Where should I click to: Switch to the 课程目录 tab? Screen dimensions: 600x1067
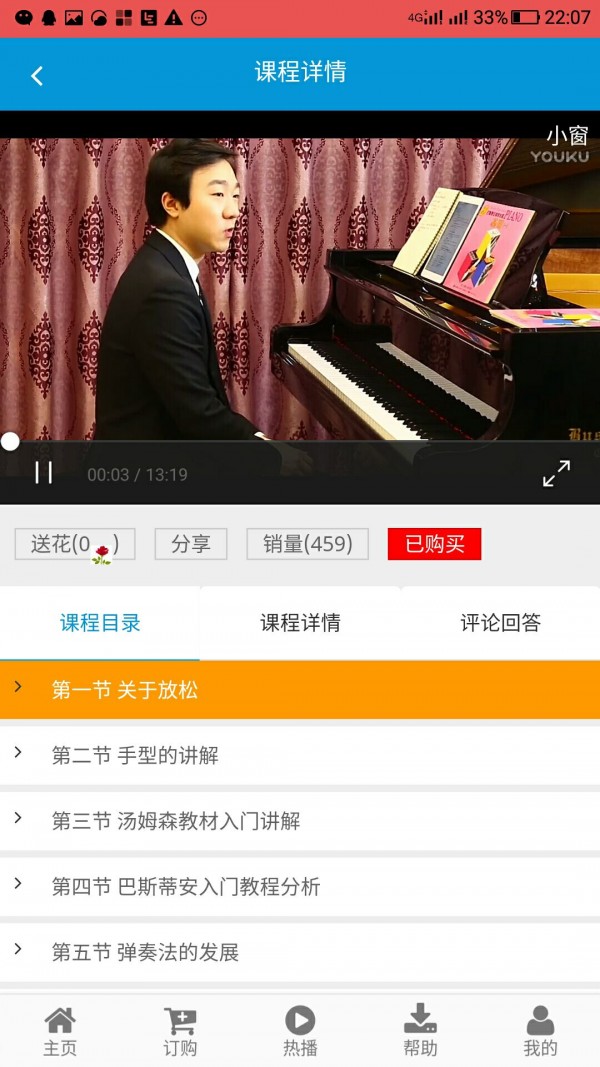pyautogui.click(x=100, y=623)
